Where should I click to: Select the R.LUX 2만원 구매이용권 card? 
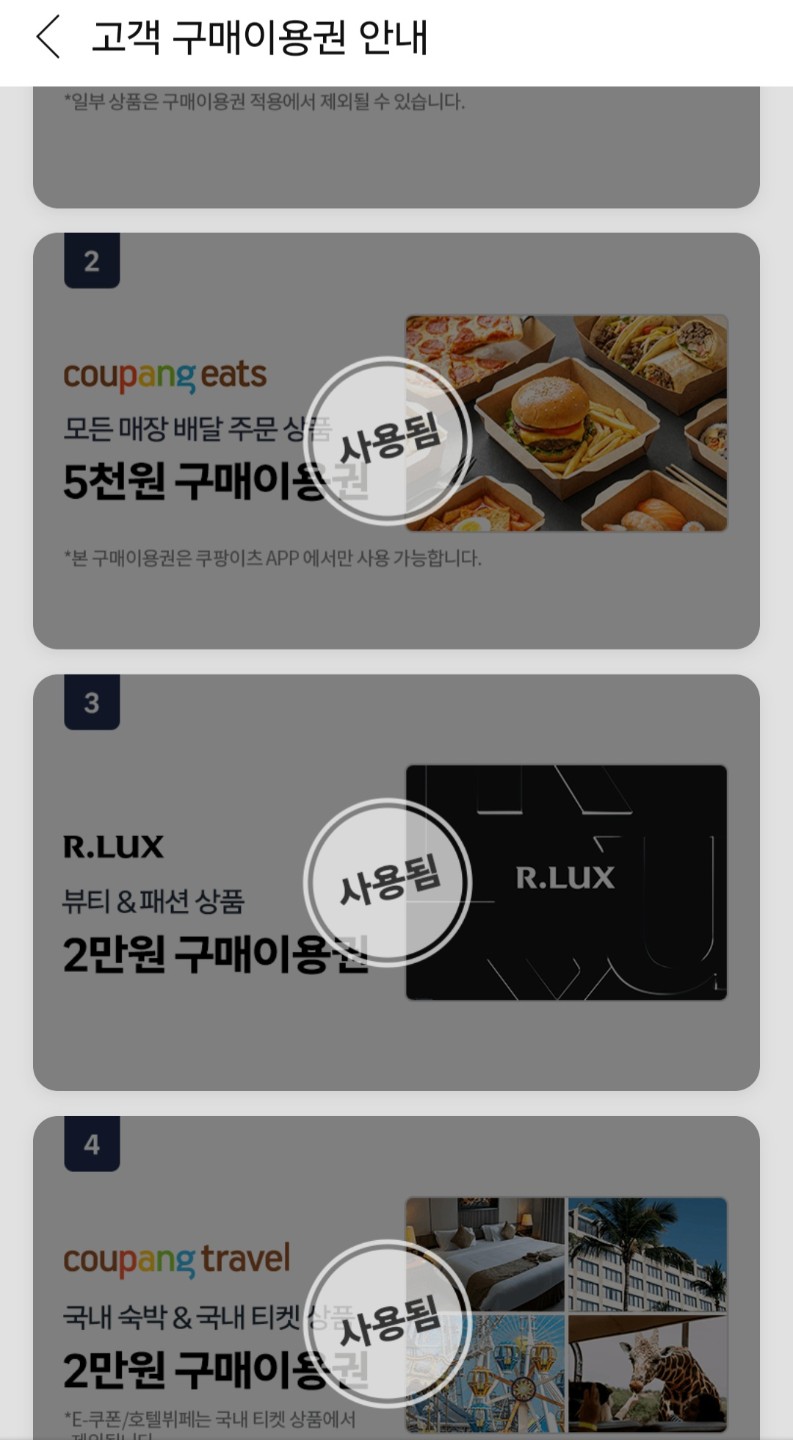click(x=396, y=882)
